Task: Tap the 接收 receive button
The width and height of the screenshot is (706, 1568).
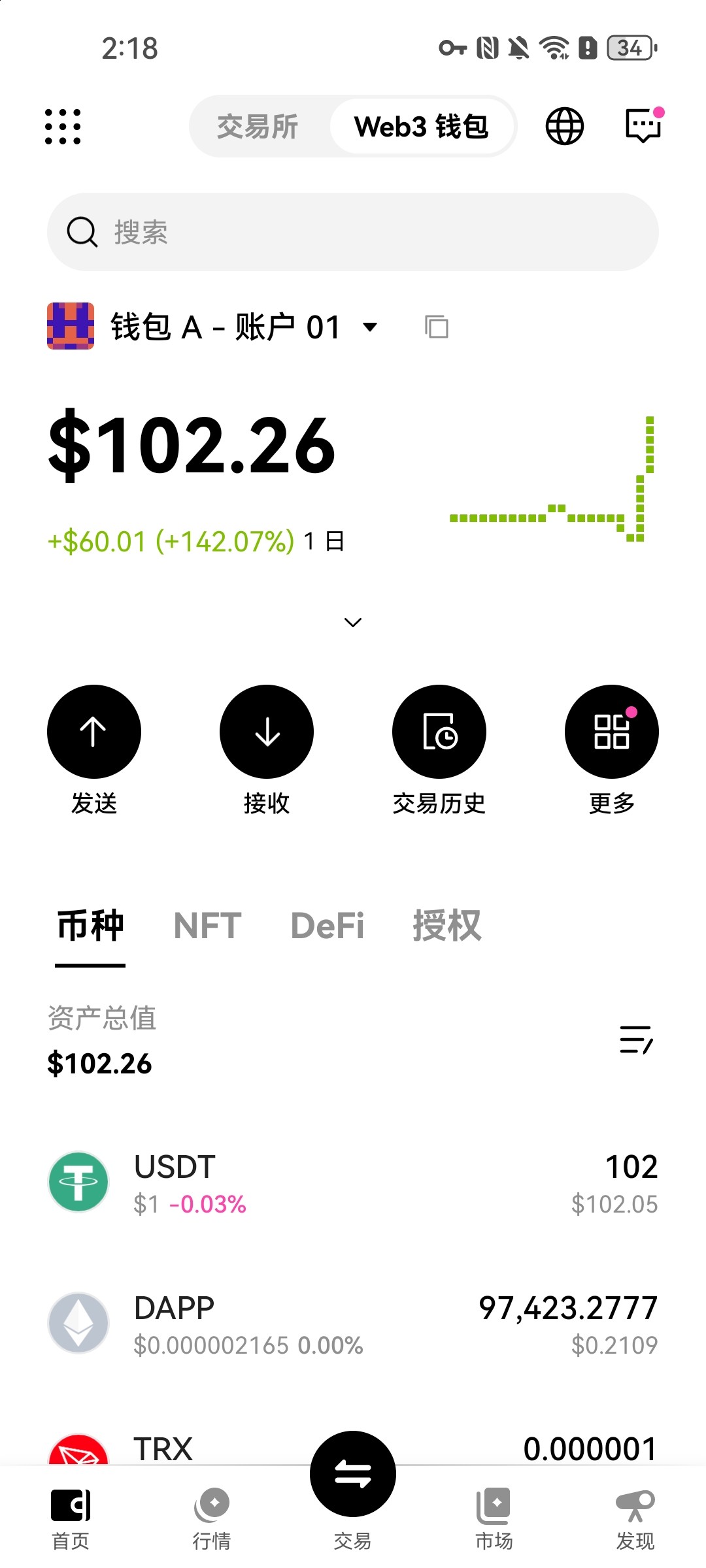Action: 267,732
